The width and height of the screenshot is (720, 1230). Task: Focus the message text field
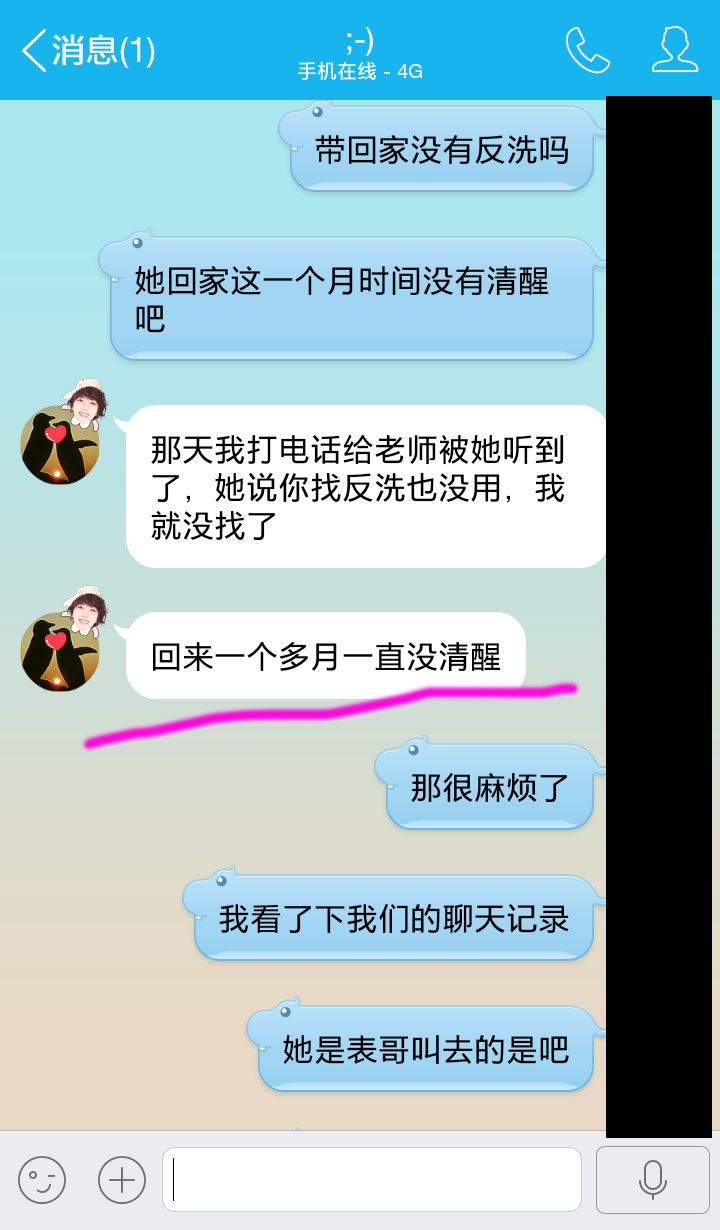tap(372, 1180)
